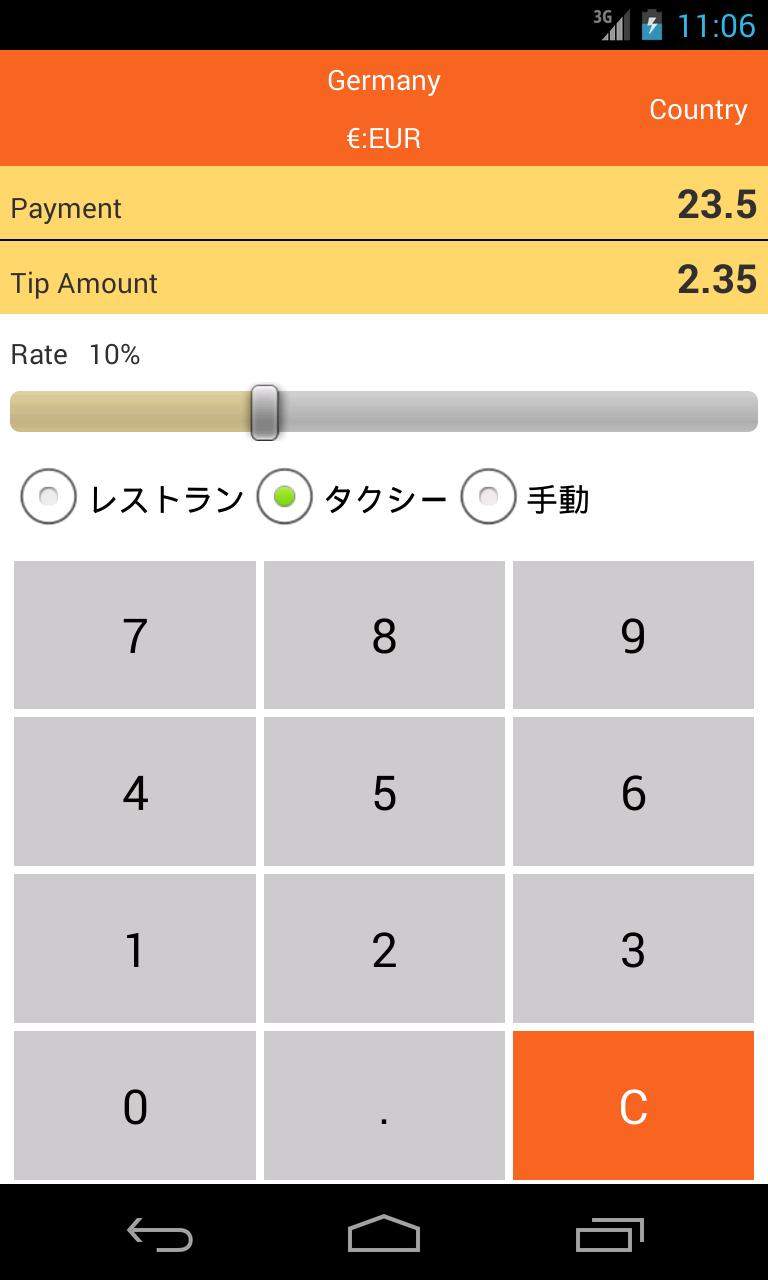Tap Germany to change the country
The height and width of the screenshot is (1280, 768).
point(384,80)
